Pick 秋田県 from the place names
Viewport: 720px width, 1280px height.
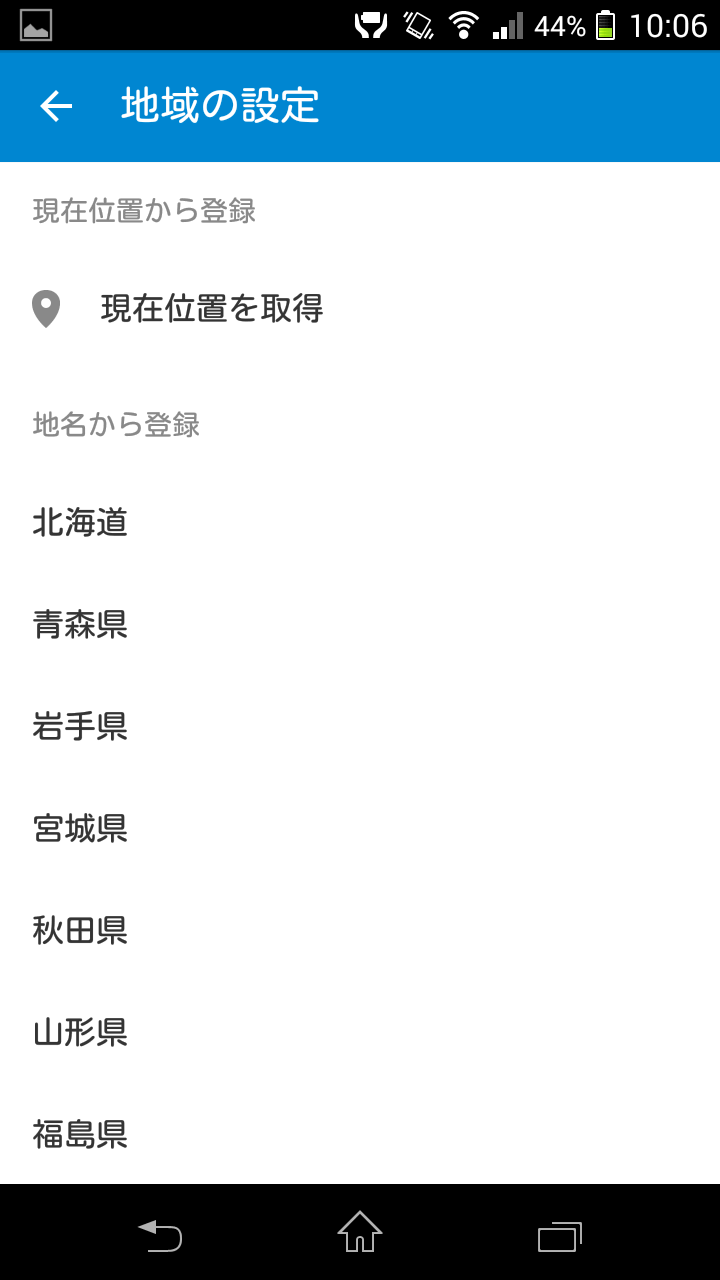[x=80, y=931]
